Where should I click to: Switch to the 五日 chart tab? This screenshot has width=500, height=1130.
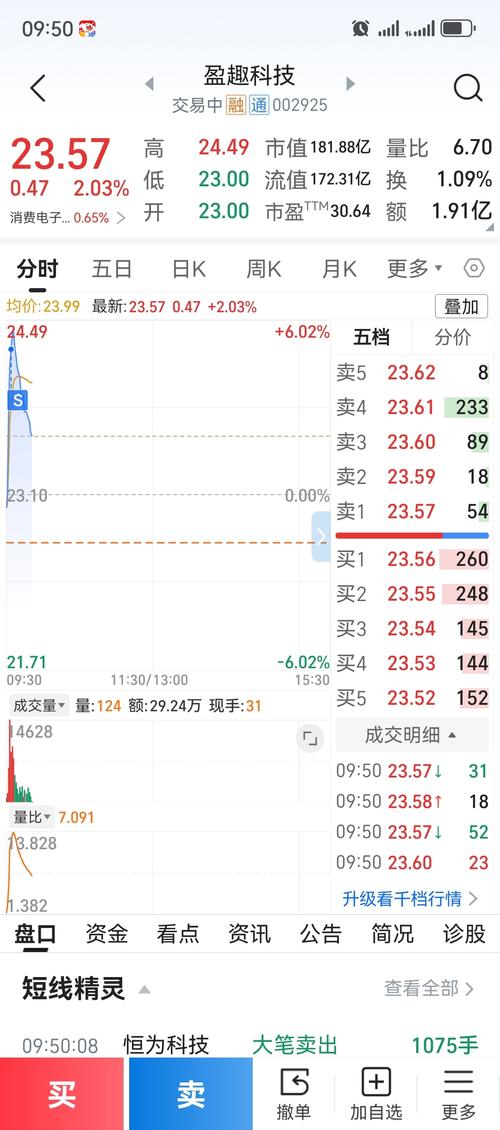pyautogui.click(x=112, y=270)
